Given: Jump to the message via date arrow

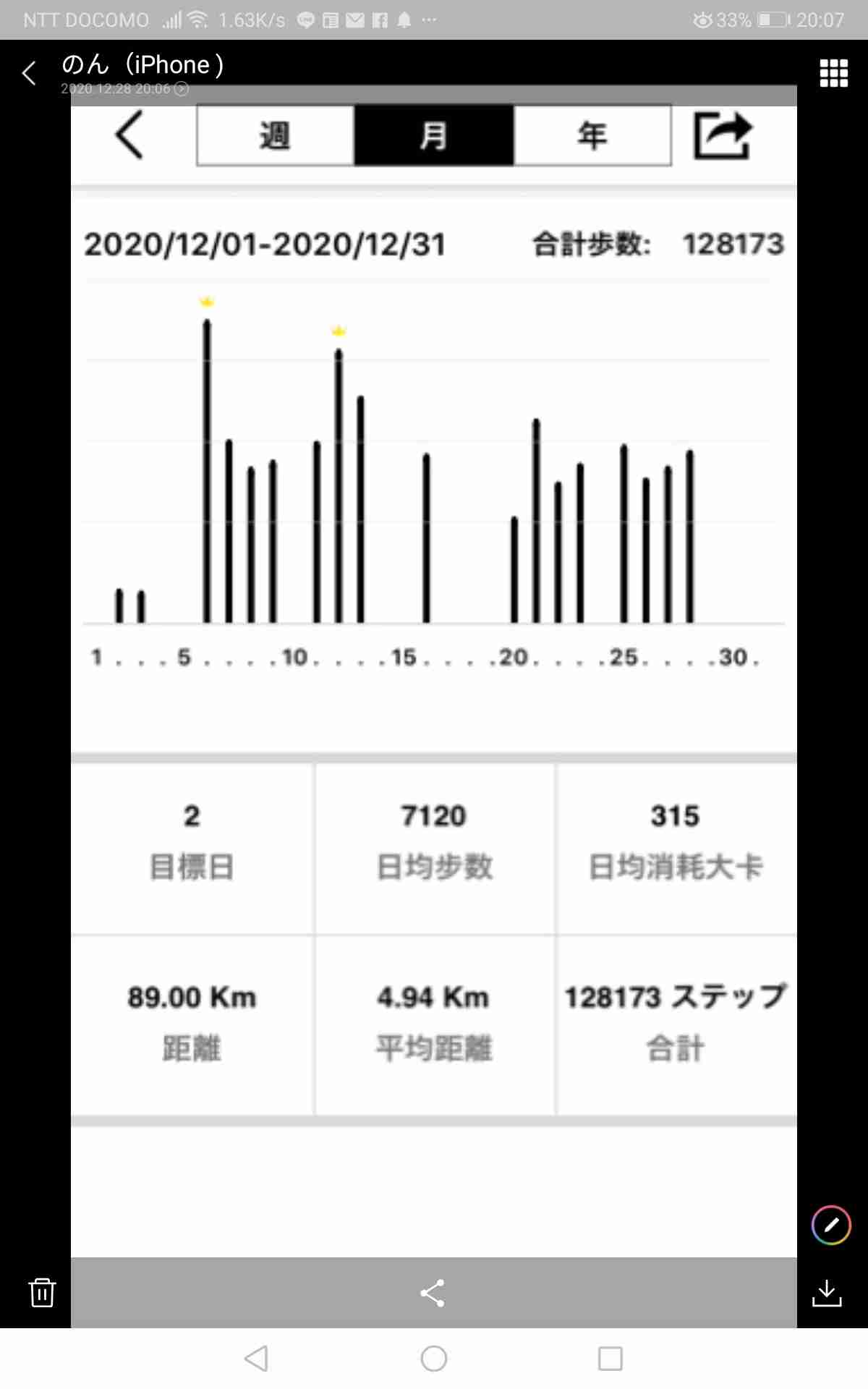Looking at the screenshot, I should pyautogui.click(x=182, y=89).
